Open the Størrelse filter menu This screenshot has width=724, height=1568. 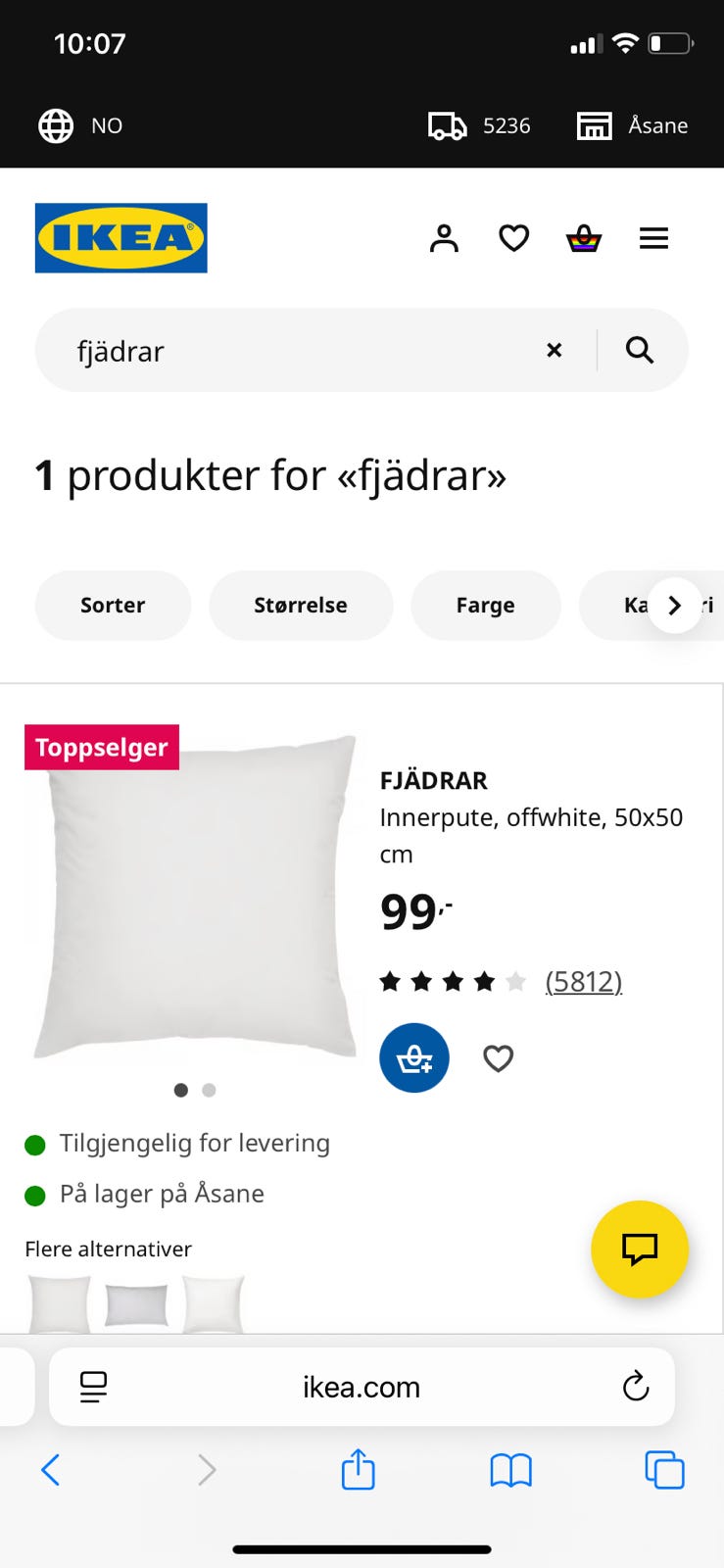point(301,605)
